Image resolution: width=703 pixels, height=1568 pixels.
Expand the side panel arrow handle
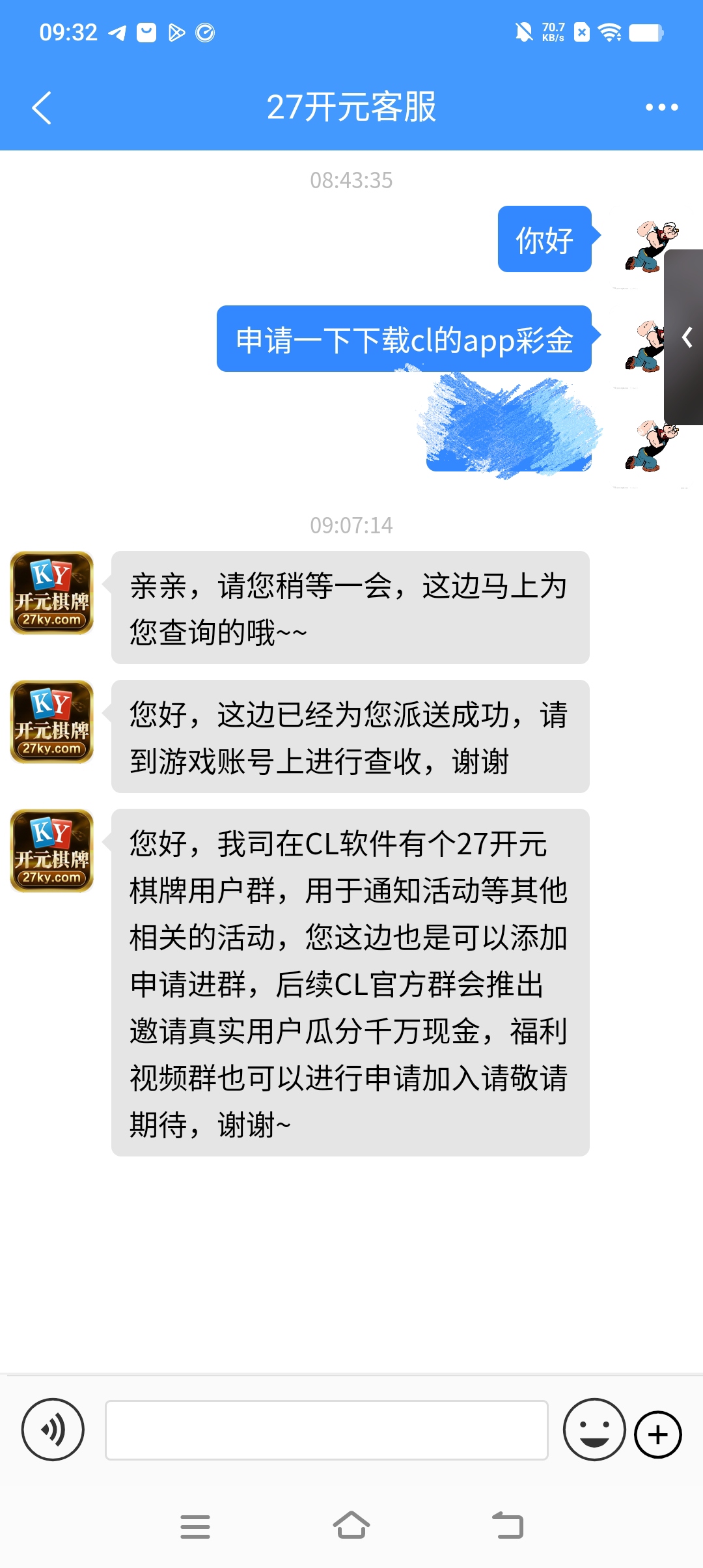(x=684, y=337)
